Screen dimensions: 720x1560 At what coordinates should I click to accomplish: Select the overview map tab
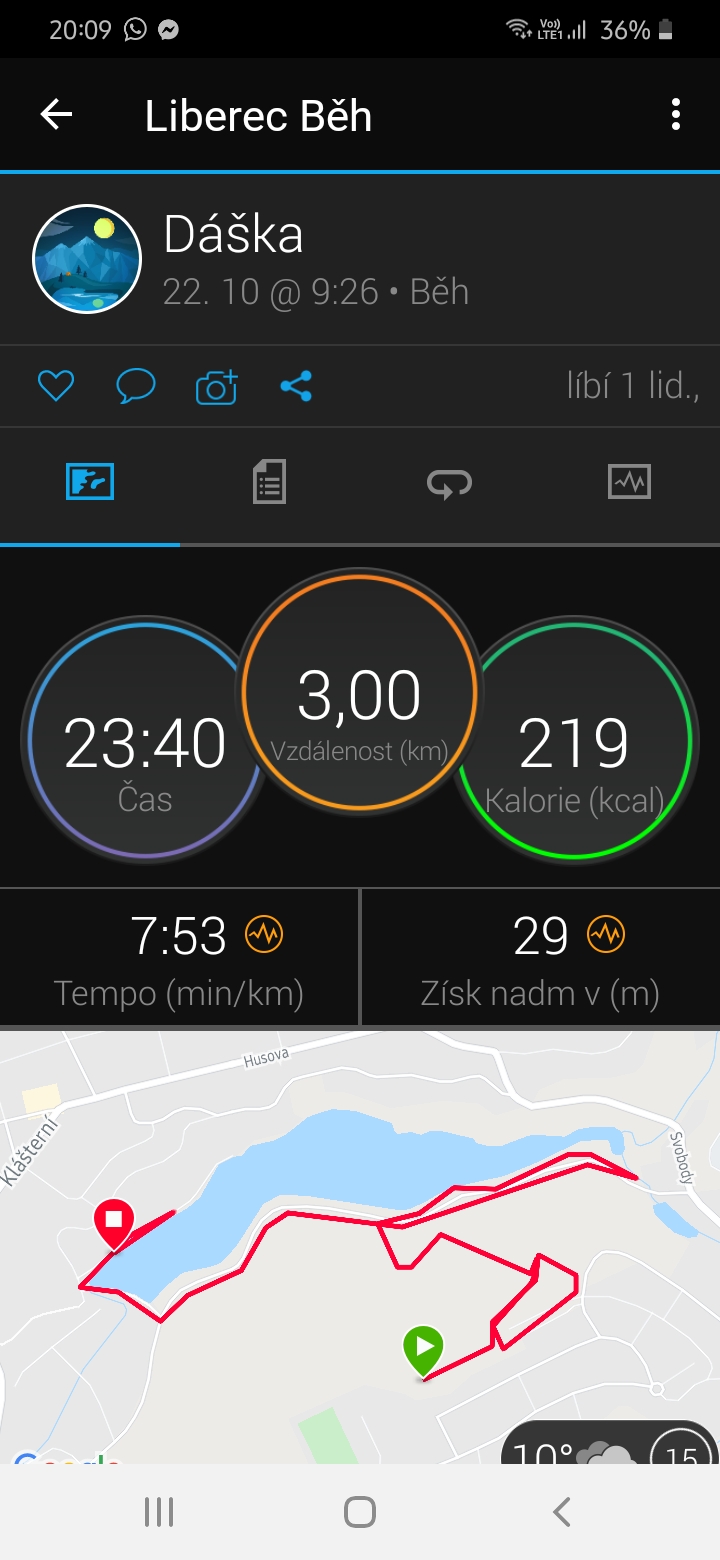[x=90, y=482]
